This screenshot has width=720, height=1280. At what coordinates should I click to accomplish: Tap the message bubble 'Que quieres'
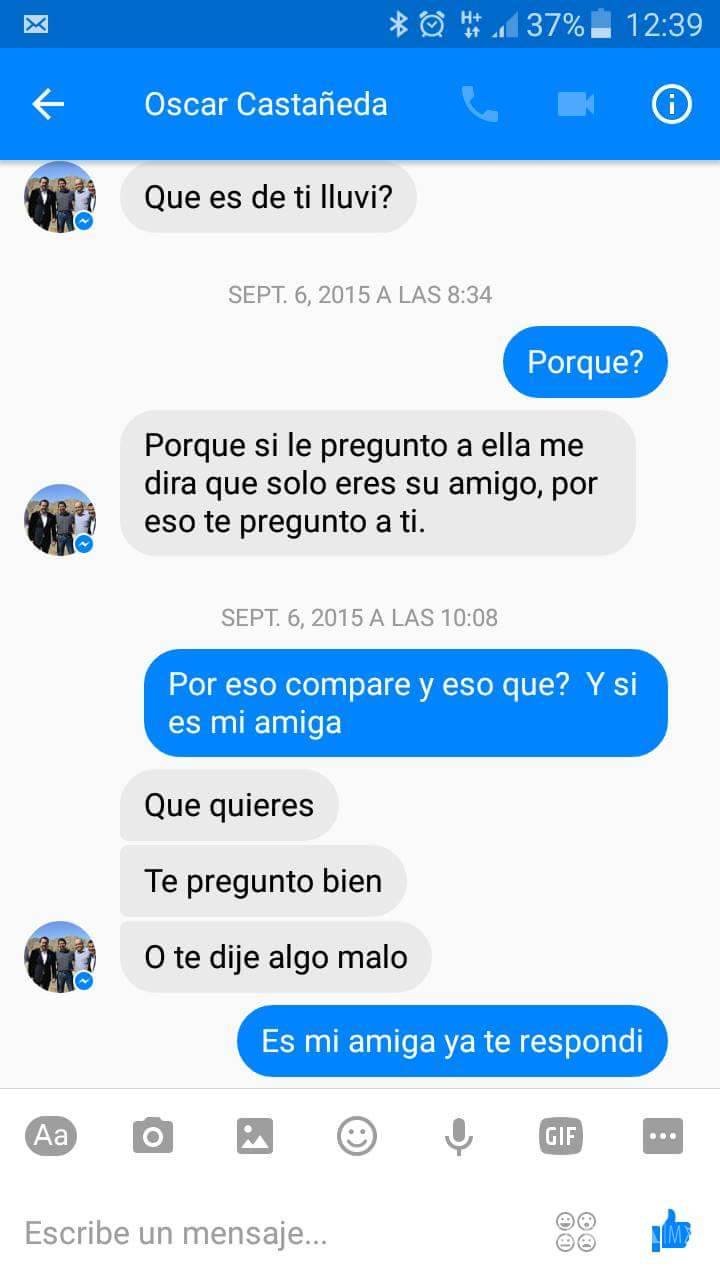click(228, 804)
